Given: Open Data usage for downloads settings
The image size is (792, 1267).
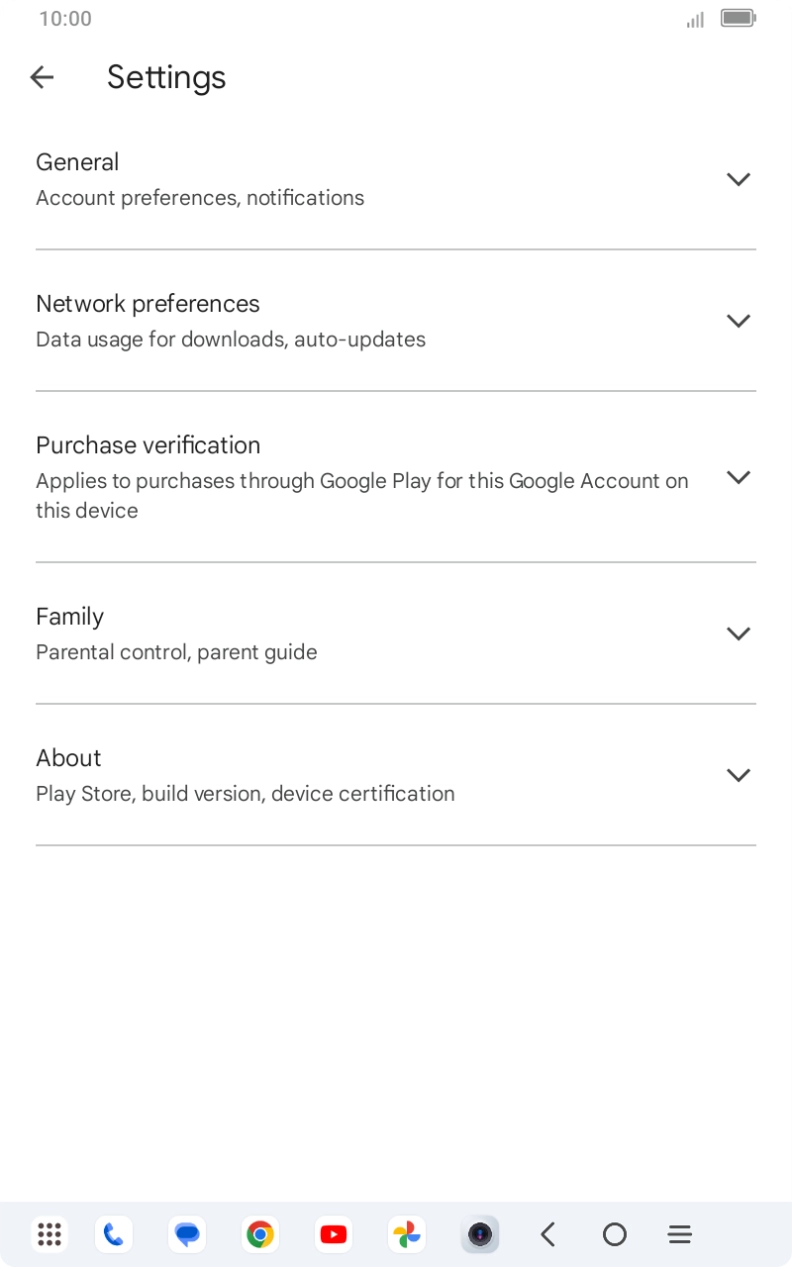Looking at the screenshot, I should [230, 339].
